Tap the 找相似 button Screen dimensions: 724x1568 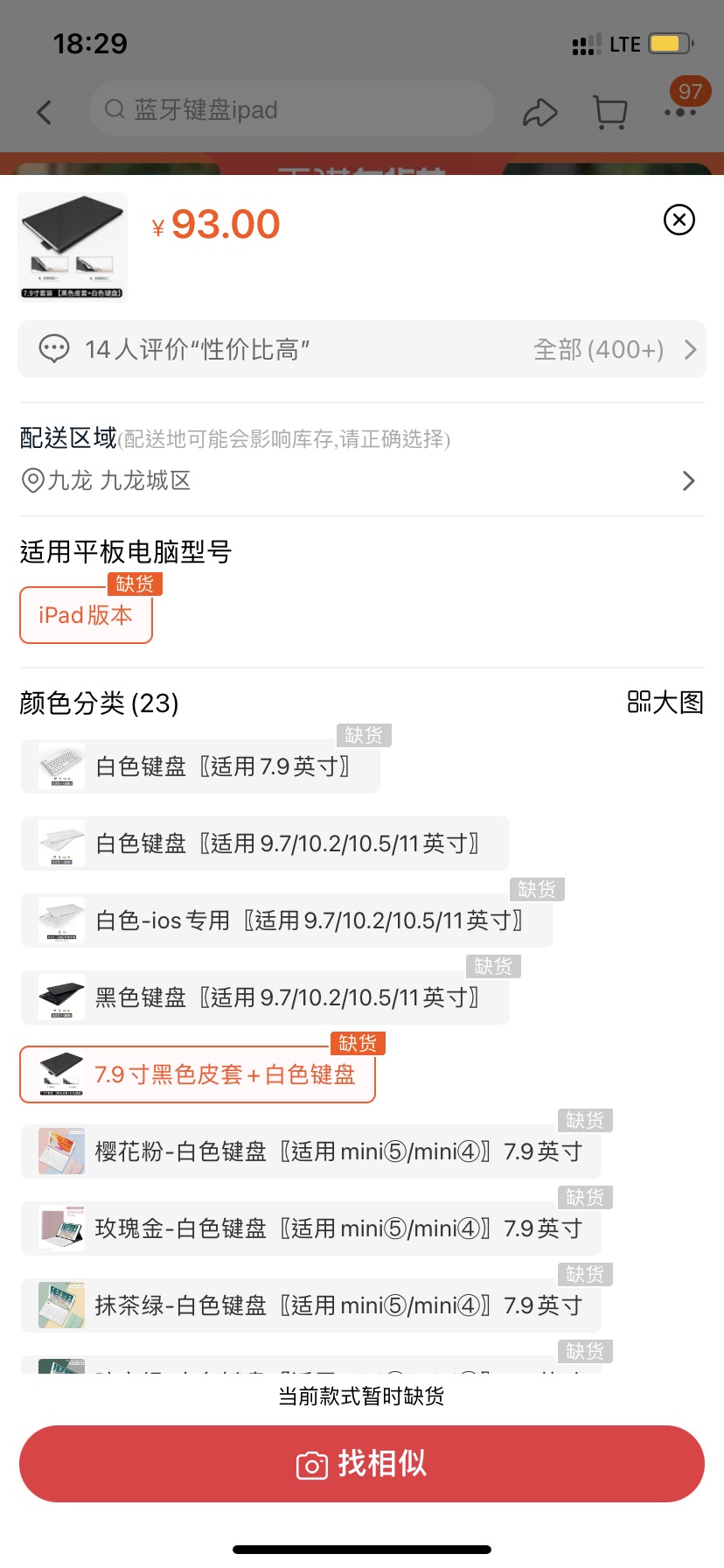point(362,1464)
